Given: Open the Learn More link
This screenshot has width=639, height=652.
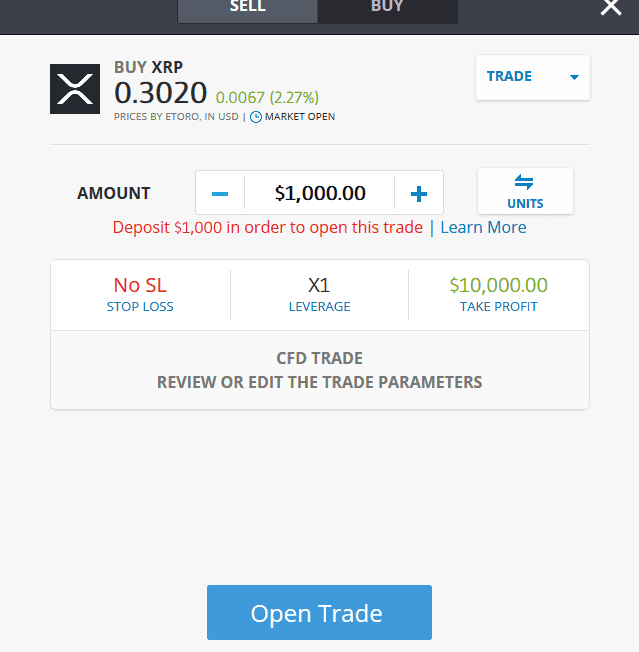Looking at the screenshot, I should pyautogui.click(x=483, y=227).
